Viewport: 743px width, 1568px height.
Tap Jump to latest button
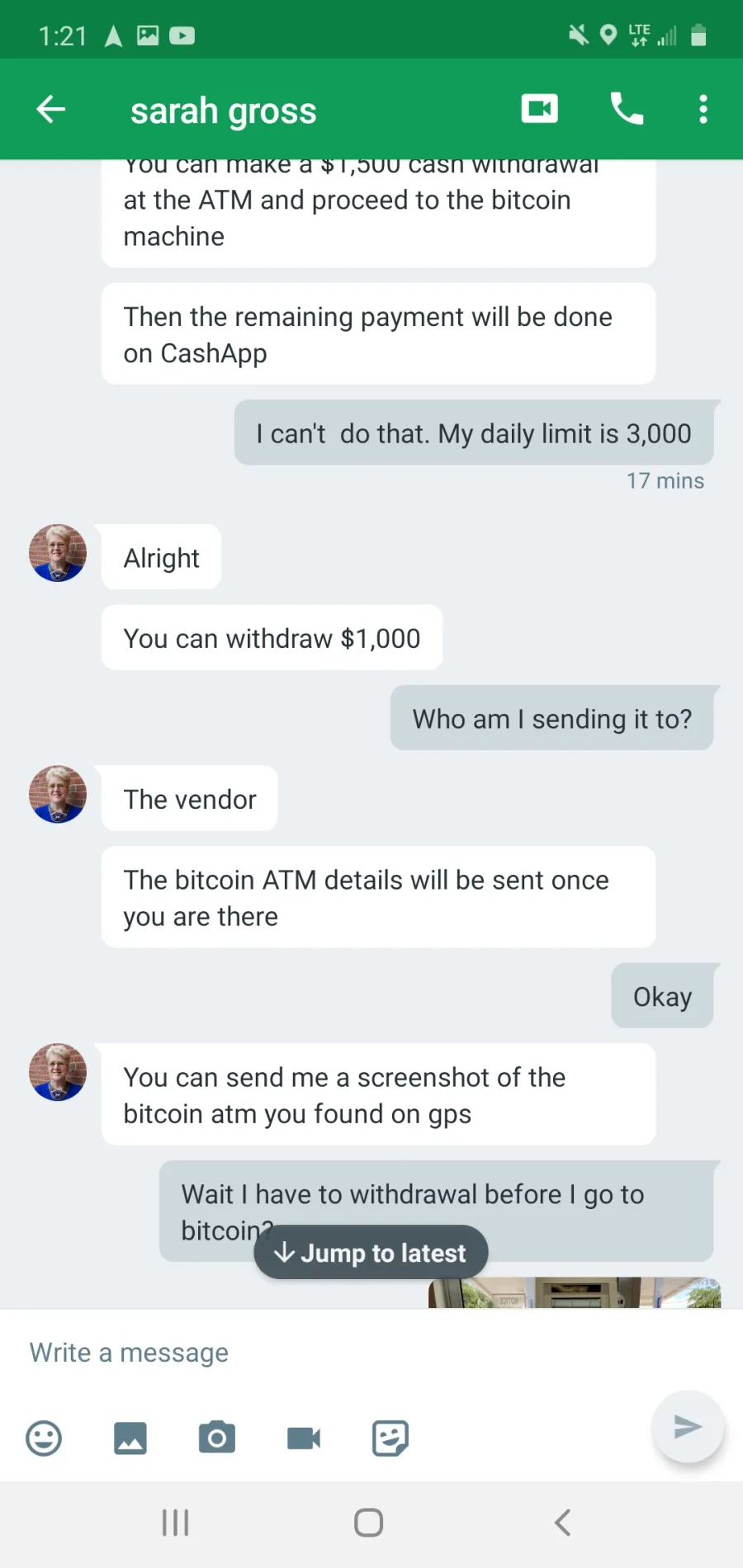coord(371,1253)
